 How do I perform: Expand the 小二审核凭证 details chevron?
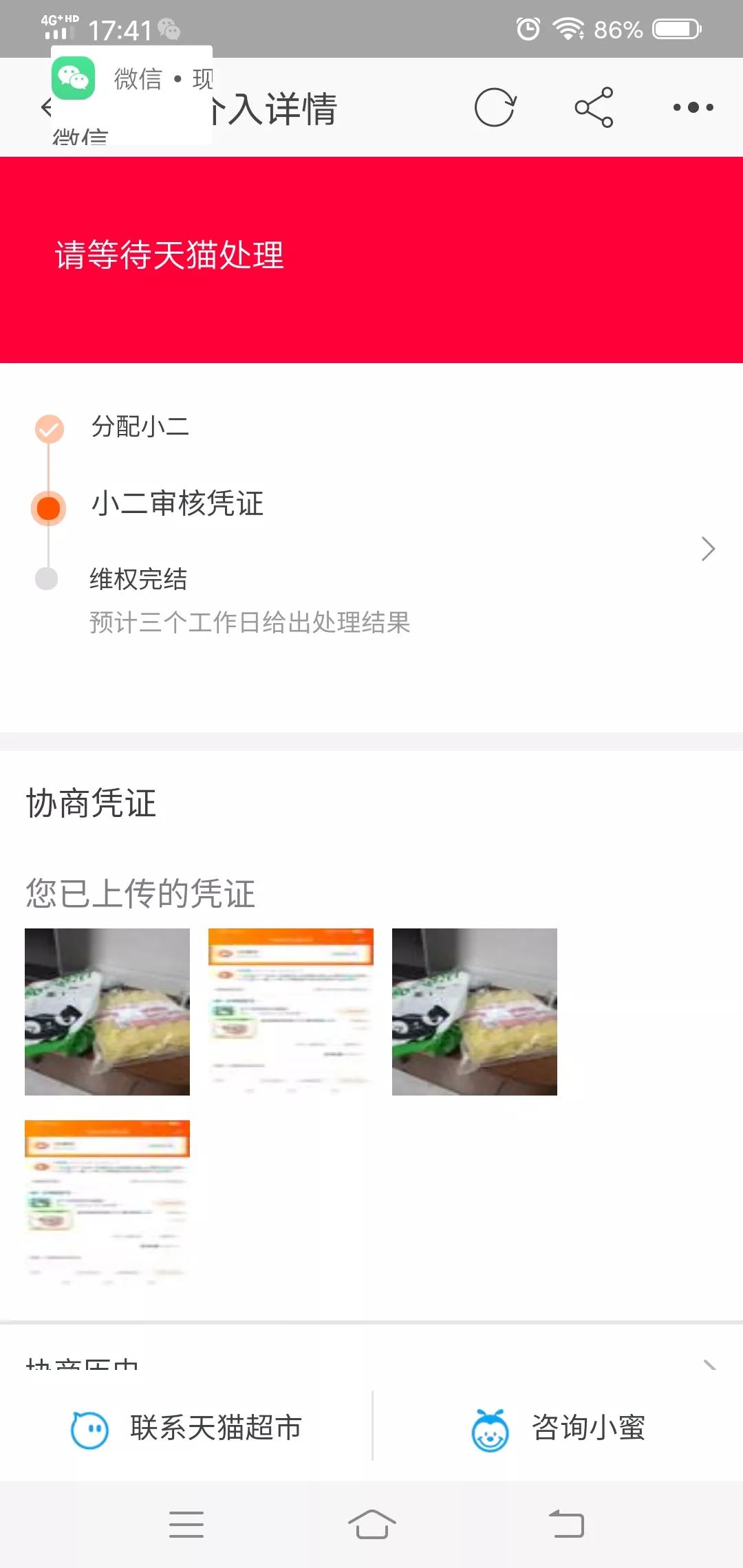tap(707, 549)
